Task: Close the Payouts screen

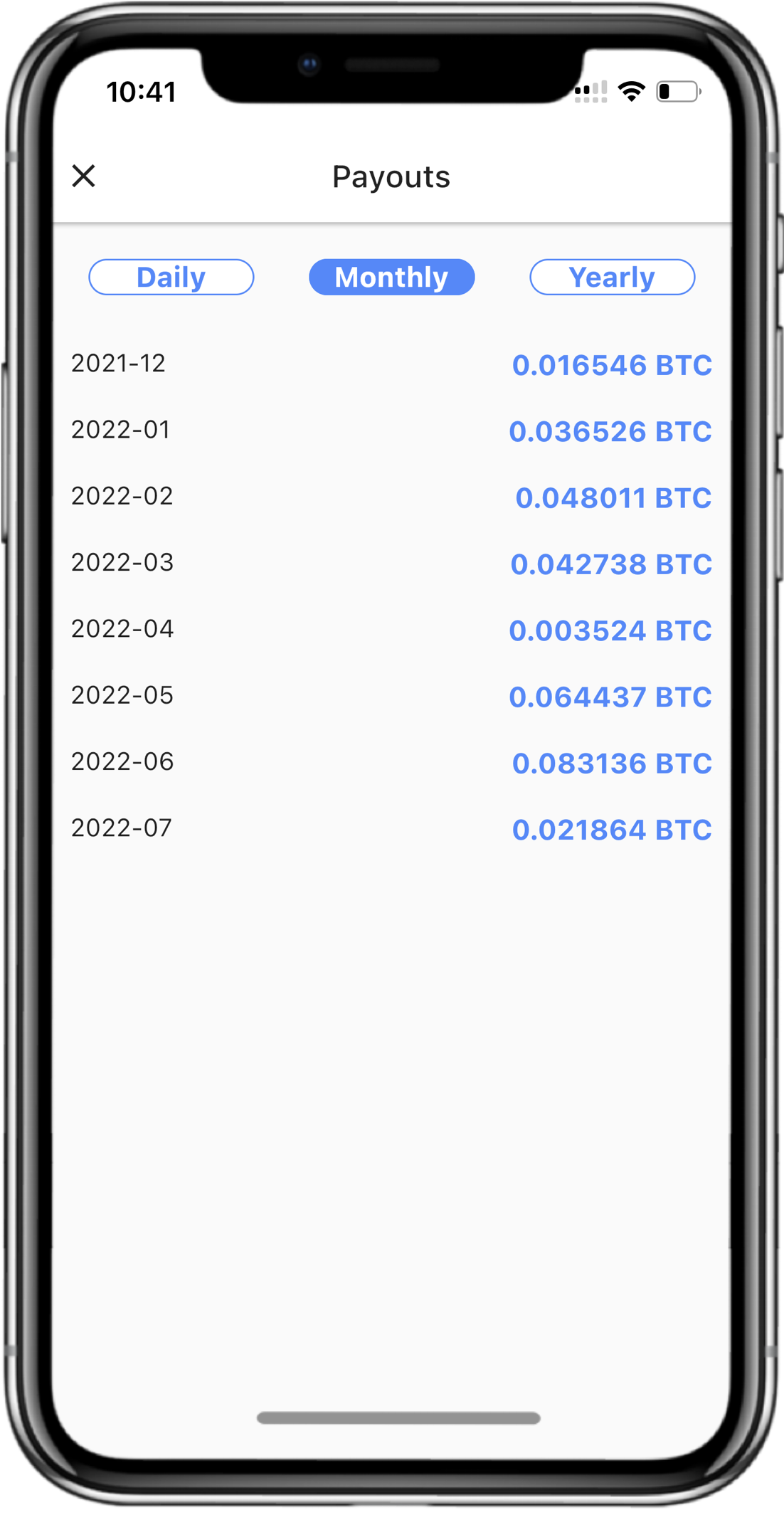Action: coord(84,176)
